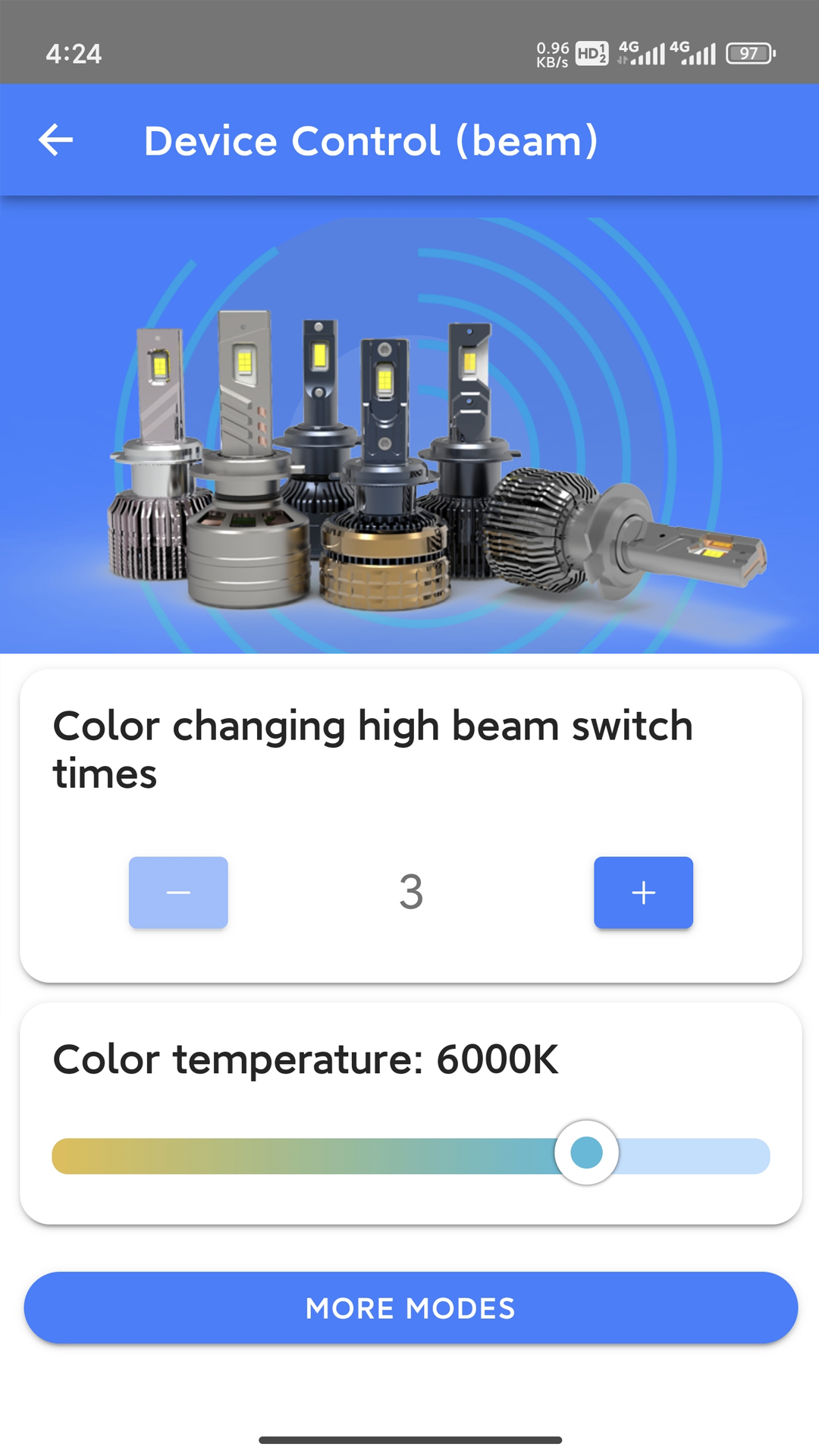This screenshot has height=1456, width=819.
Task: Tap the clock showing 4:24
Action: tap(76, 53)
